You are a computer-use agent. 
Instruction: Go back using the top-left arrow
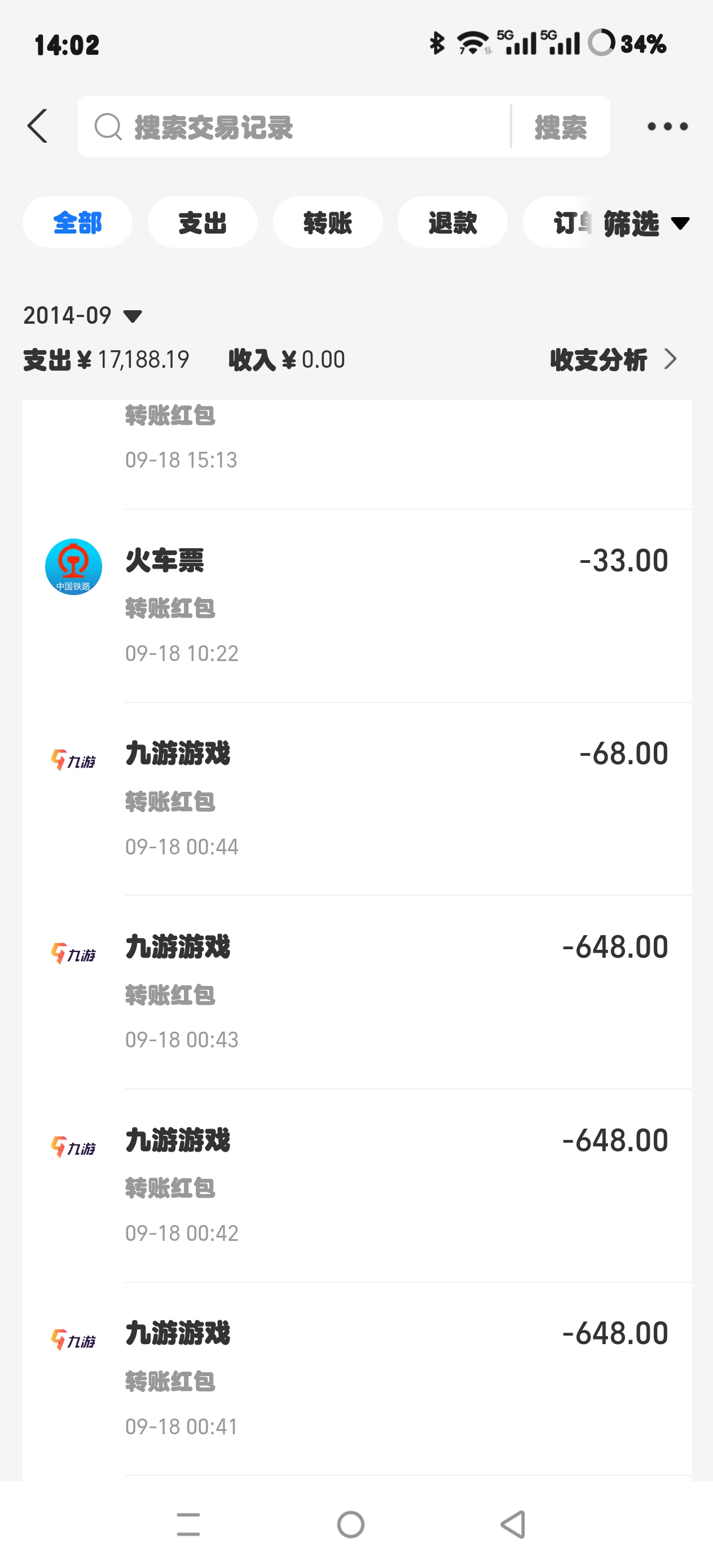(38, 126)
